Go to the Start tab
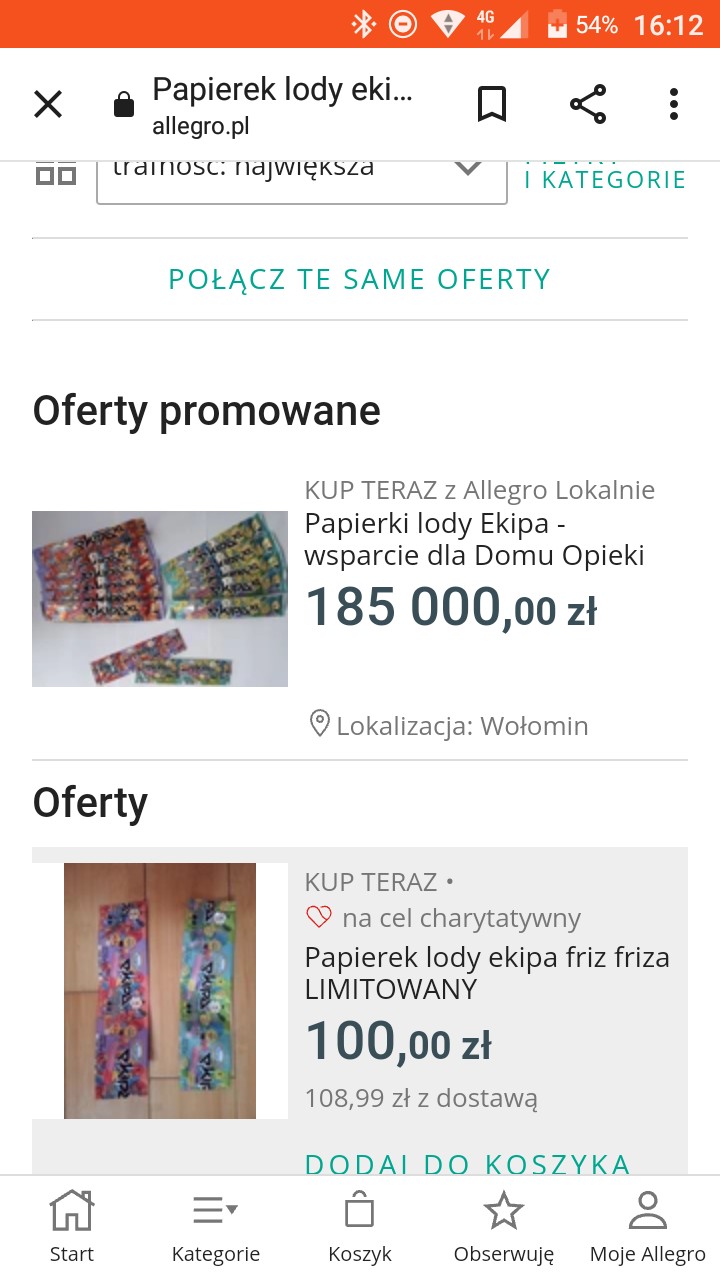 [72, 1226]
